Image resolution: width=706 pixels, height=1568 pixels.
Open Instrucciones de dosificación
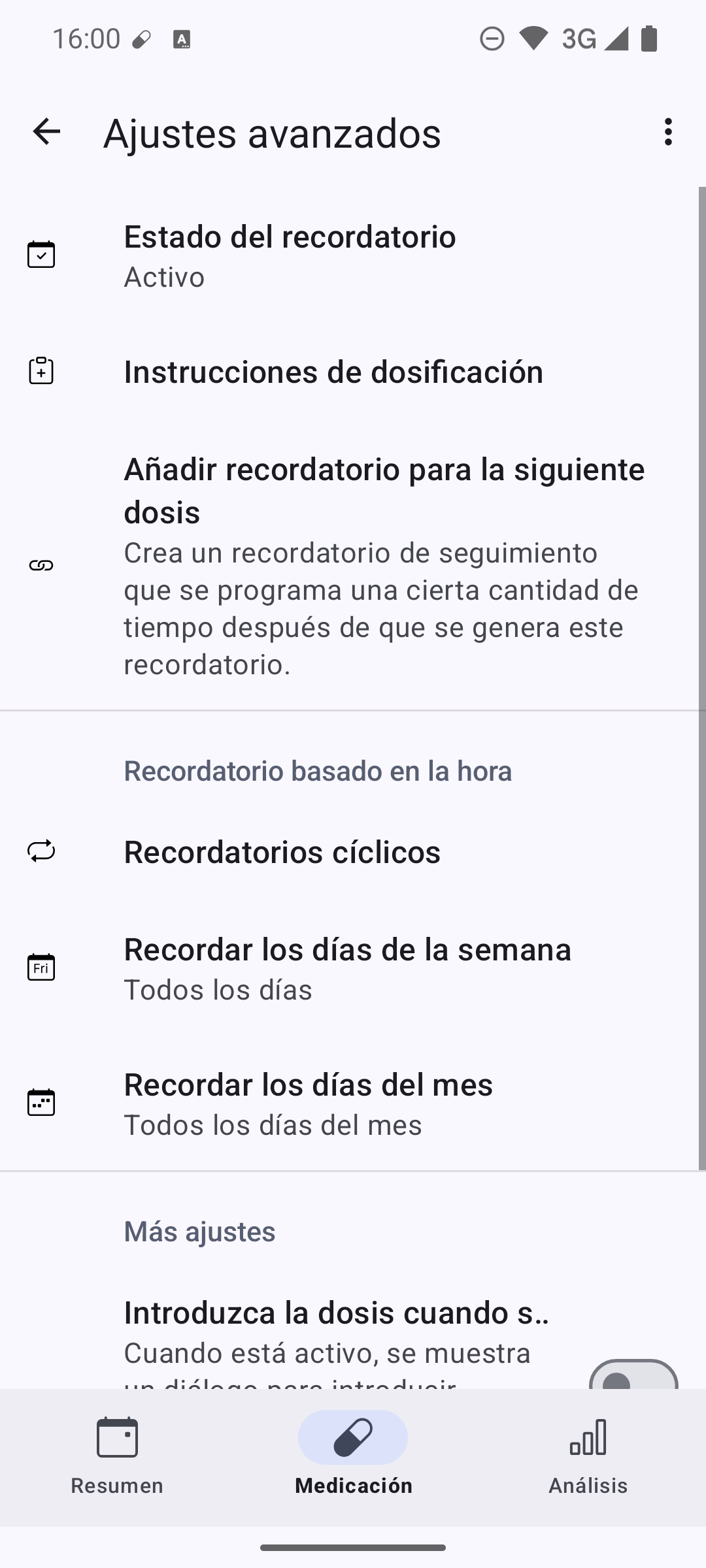(x=353, y=372)
